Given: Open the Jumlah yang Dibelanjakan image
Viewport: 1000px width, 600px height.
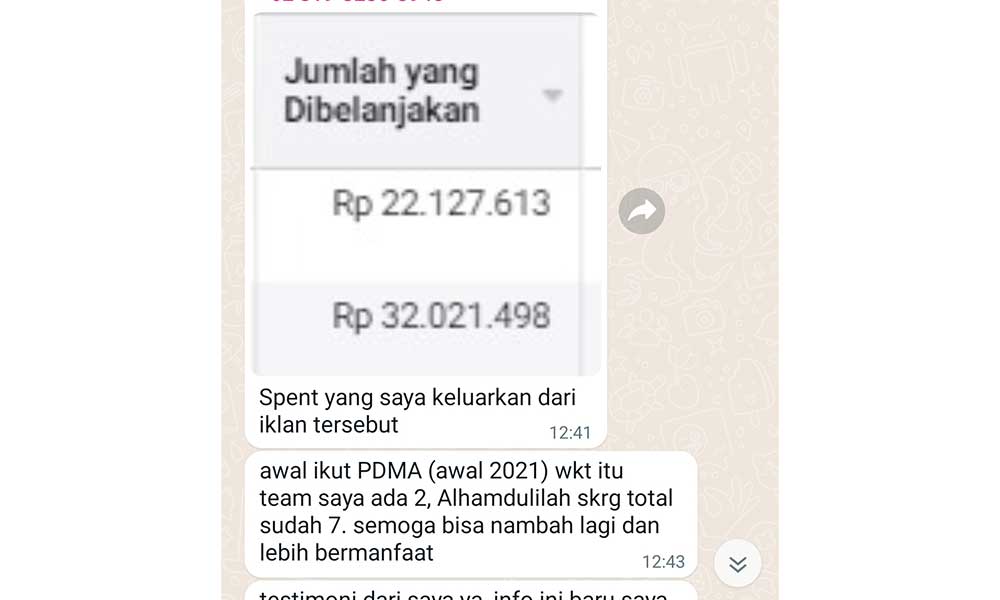Looking at the screenshot, I should tap(426, 200).
